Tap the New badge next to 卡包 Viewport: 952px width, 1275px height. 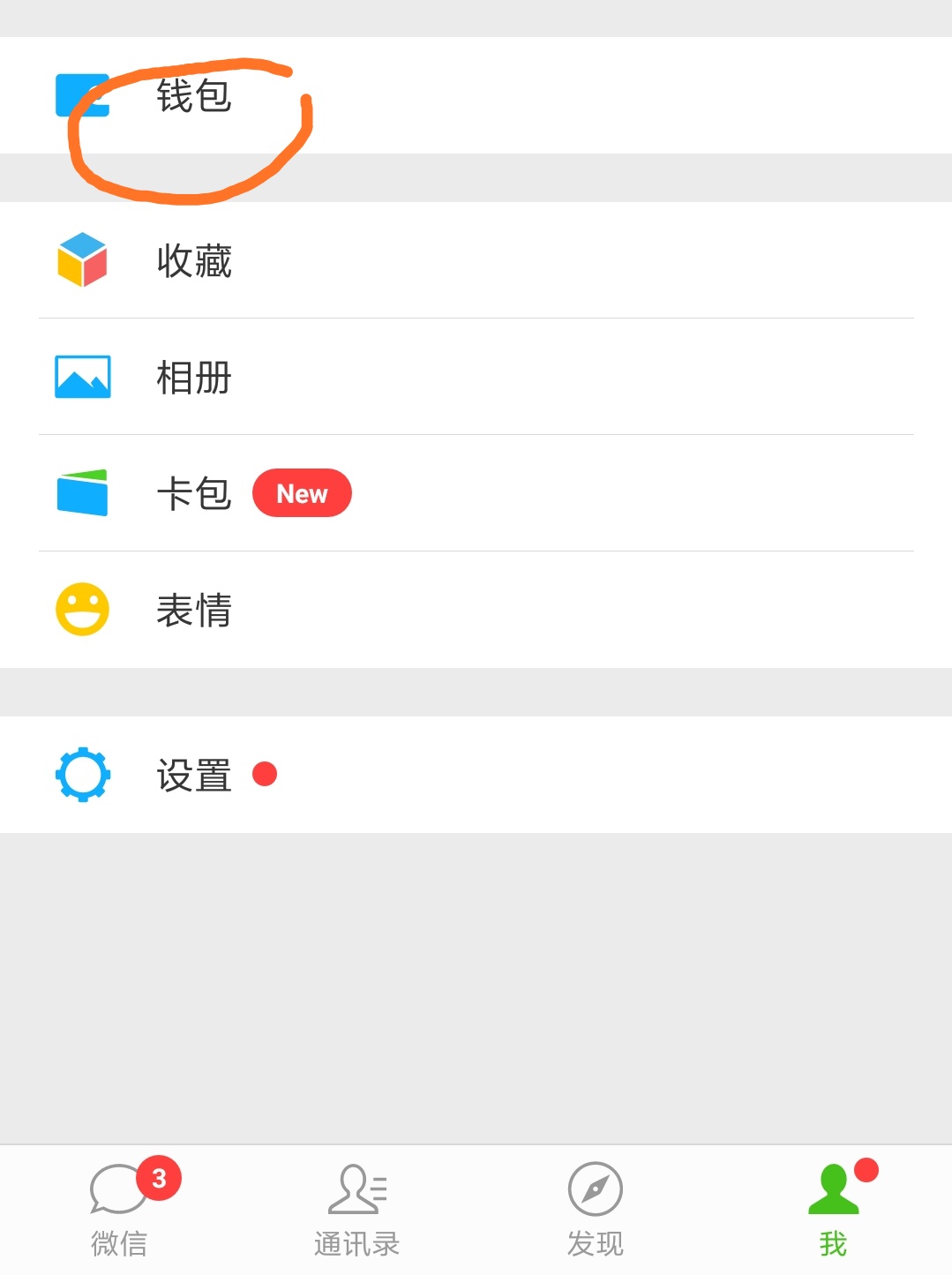click(302, 492)
